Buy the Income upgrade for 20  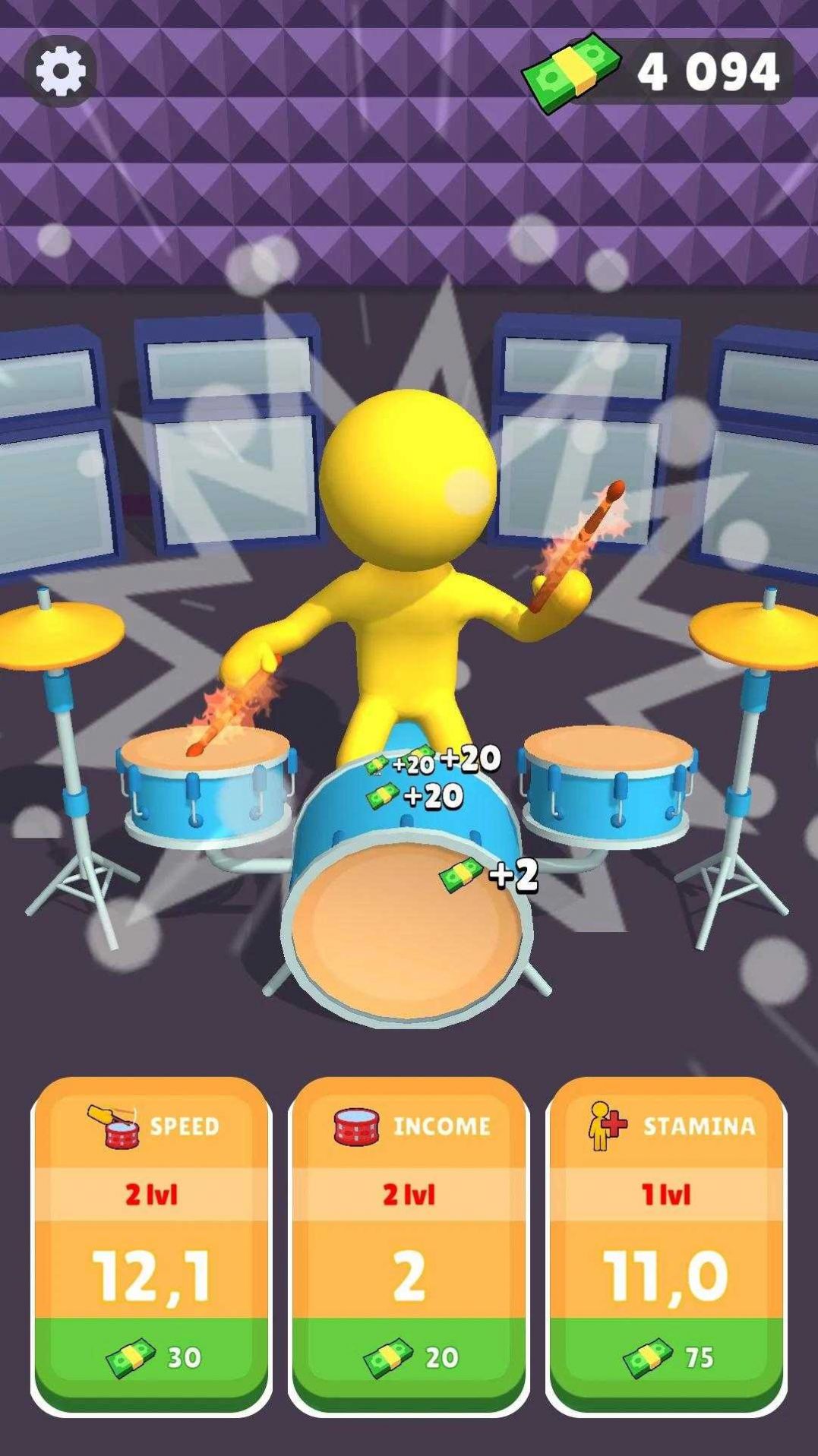pos(409,1357)
